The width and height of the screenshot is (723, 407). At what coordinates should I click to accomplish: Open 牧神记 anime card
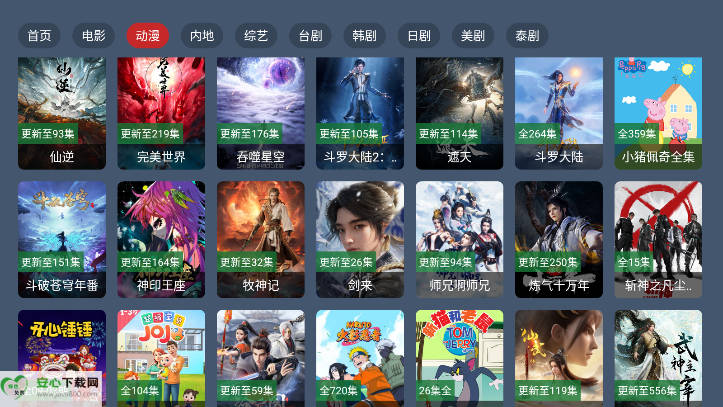[260, 235]
